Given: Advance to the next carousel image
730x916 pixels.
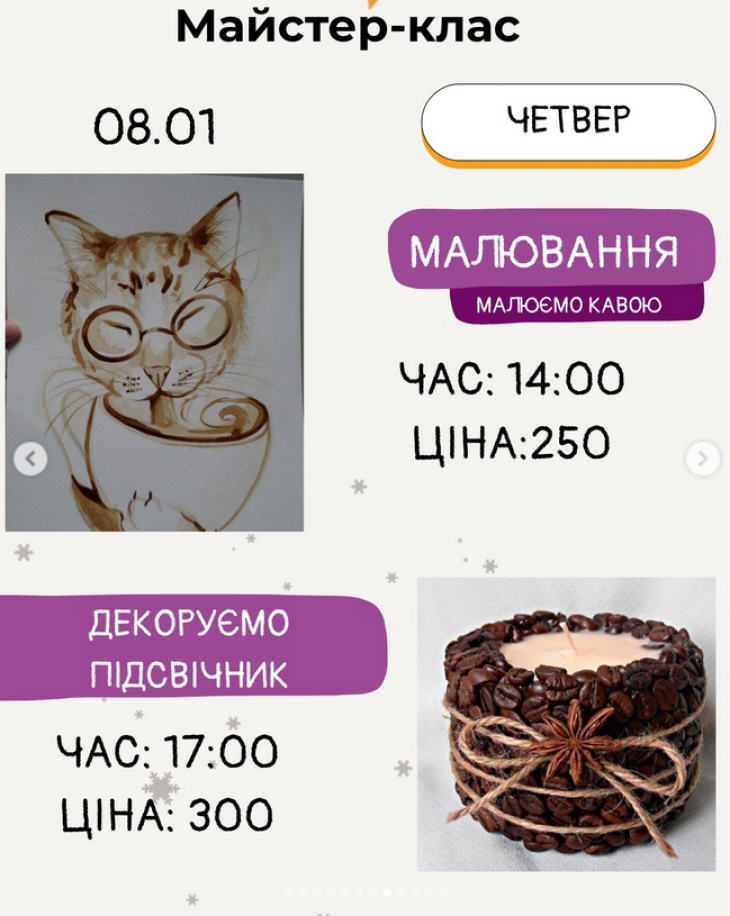Looking at the screenshot, I should [x=702, y=459].
